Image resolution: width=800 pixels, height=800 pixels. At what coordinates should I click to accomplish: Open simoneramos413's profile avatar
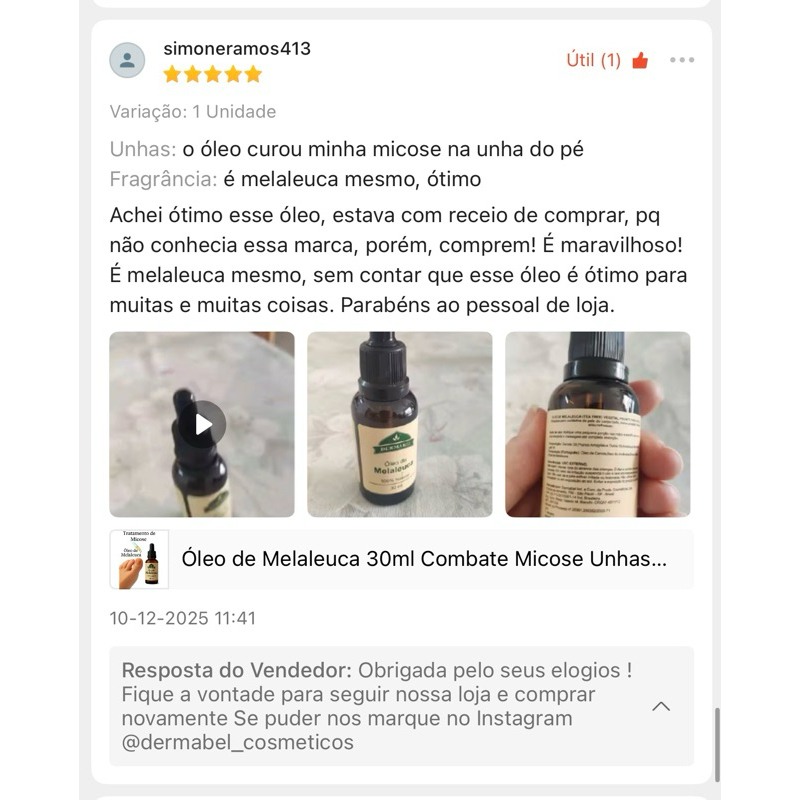click(127, 60)
